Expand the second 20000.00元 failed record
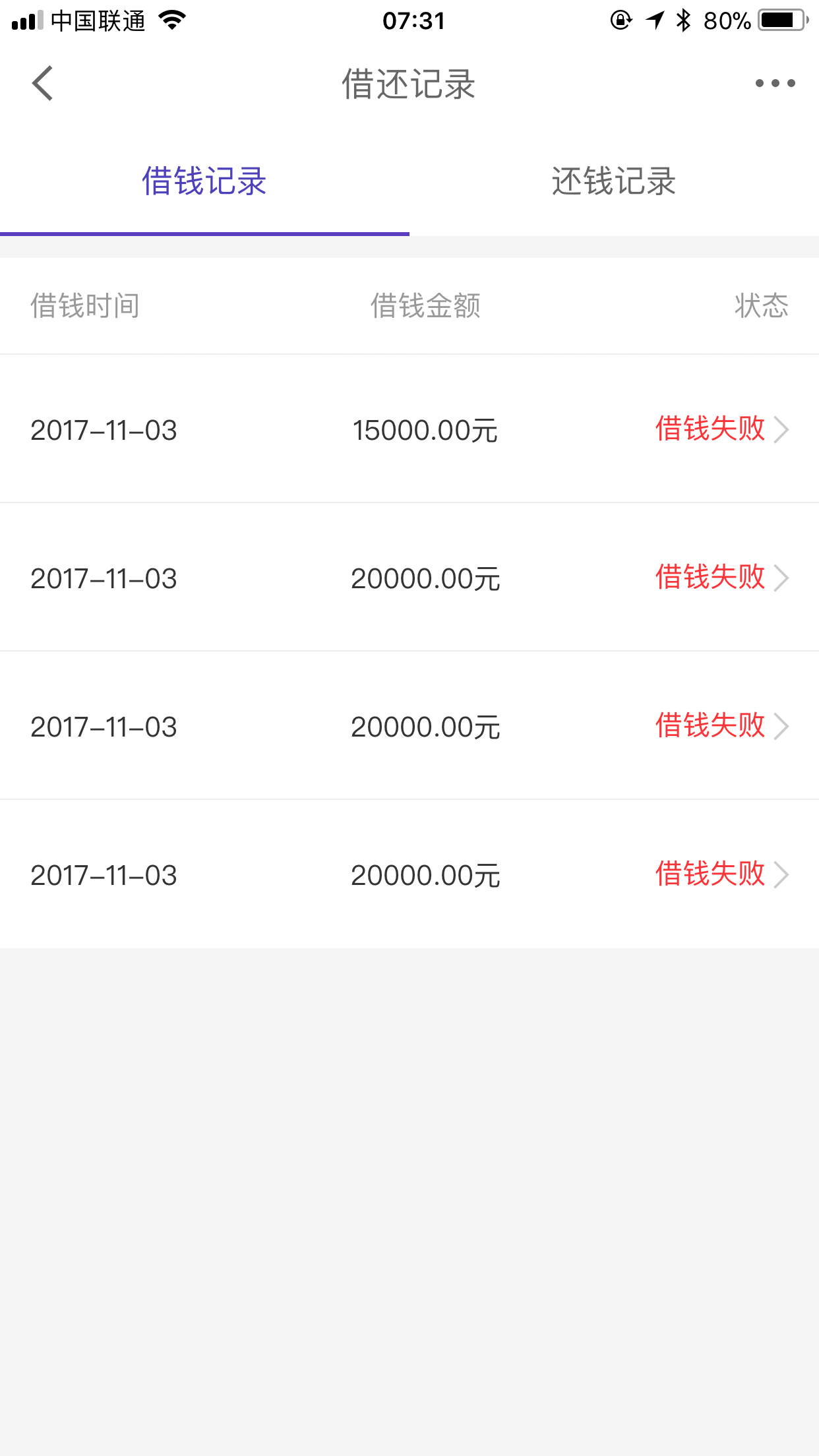819x1456 pixels. 783,726
